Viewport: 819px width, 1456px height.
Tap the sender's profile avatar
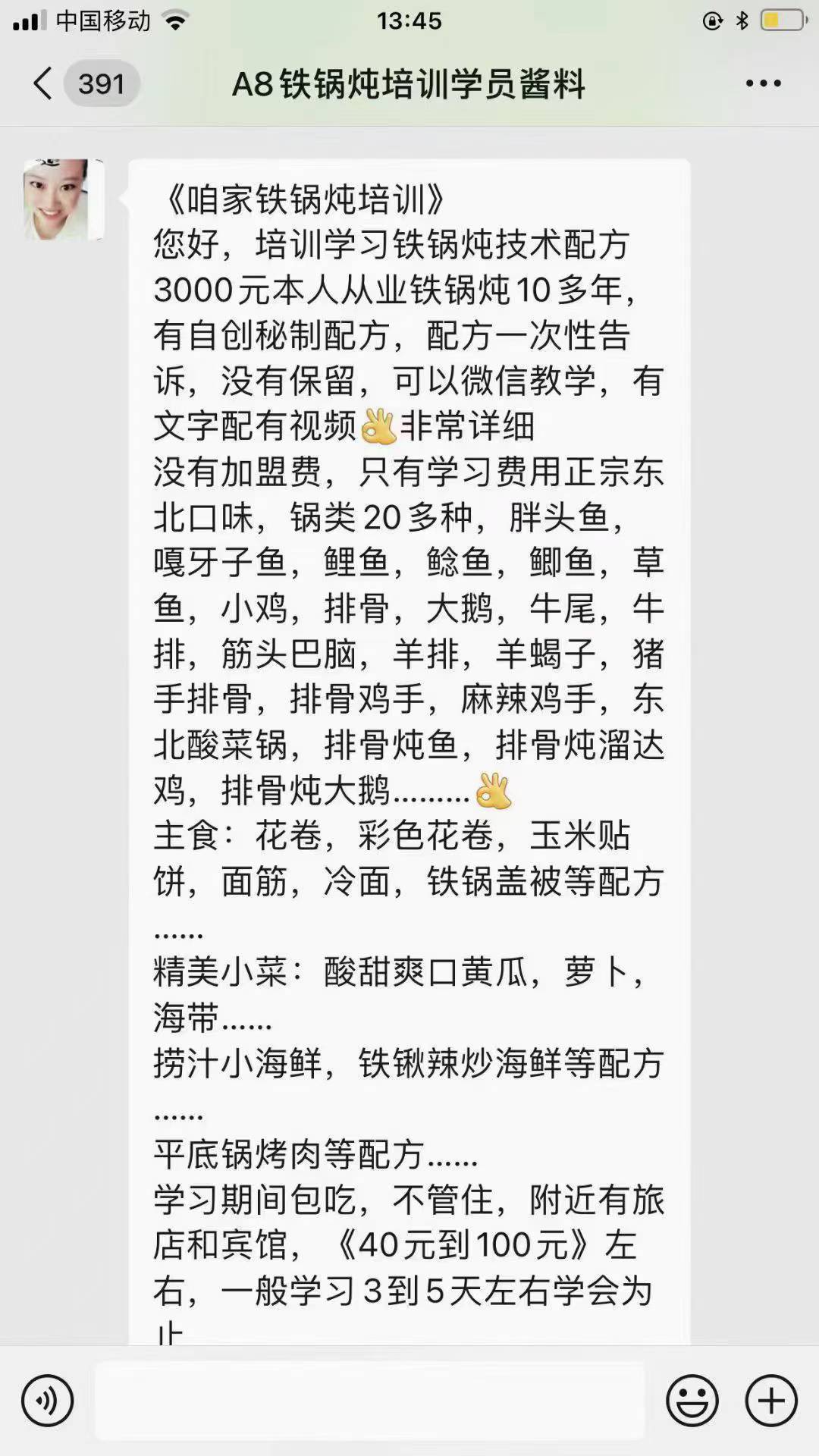(x=62, y=199)
